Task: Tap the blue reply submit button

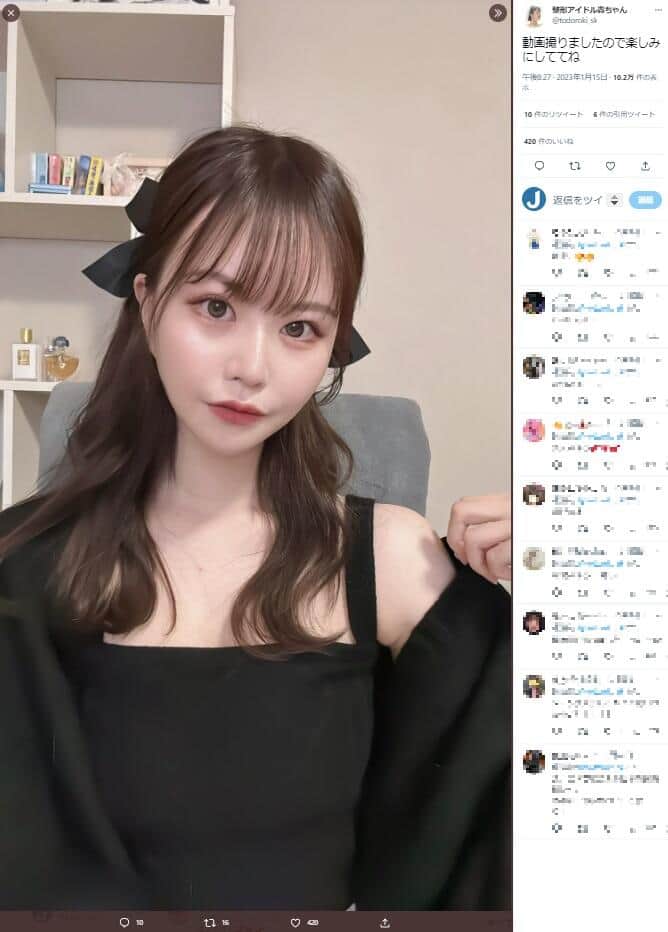Action: coord(648,200)
